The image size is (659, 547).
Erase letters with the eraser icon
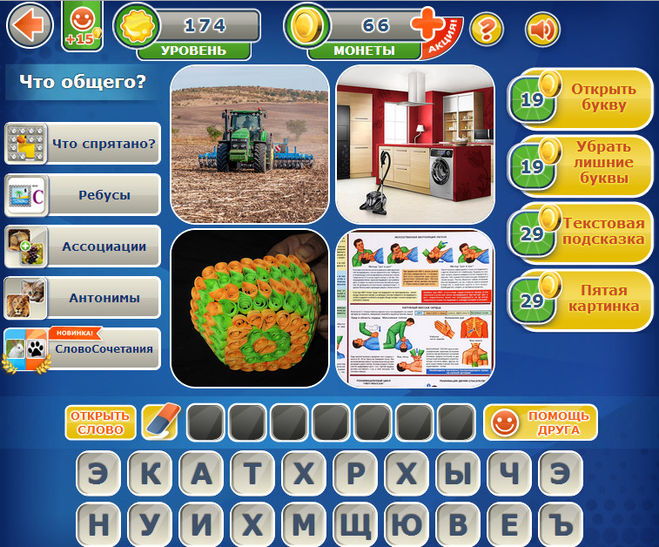(160, 422)
